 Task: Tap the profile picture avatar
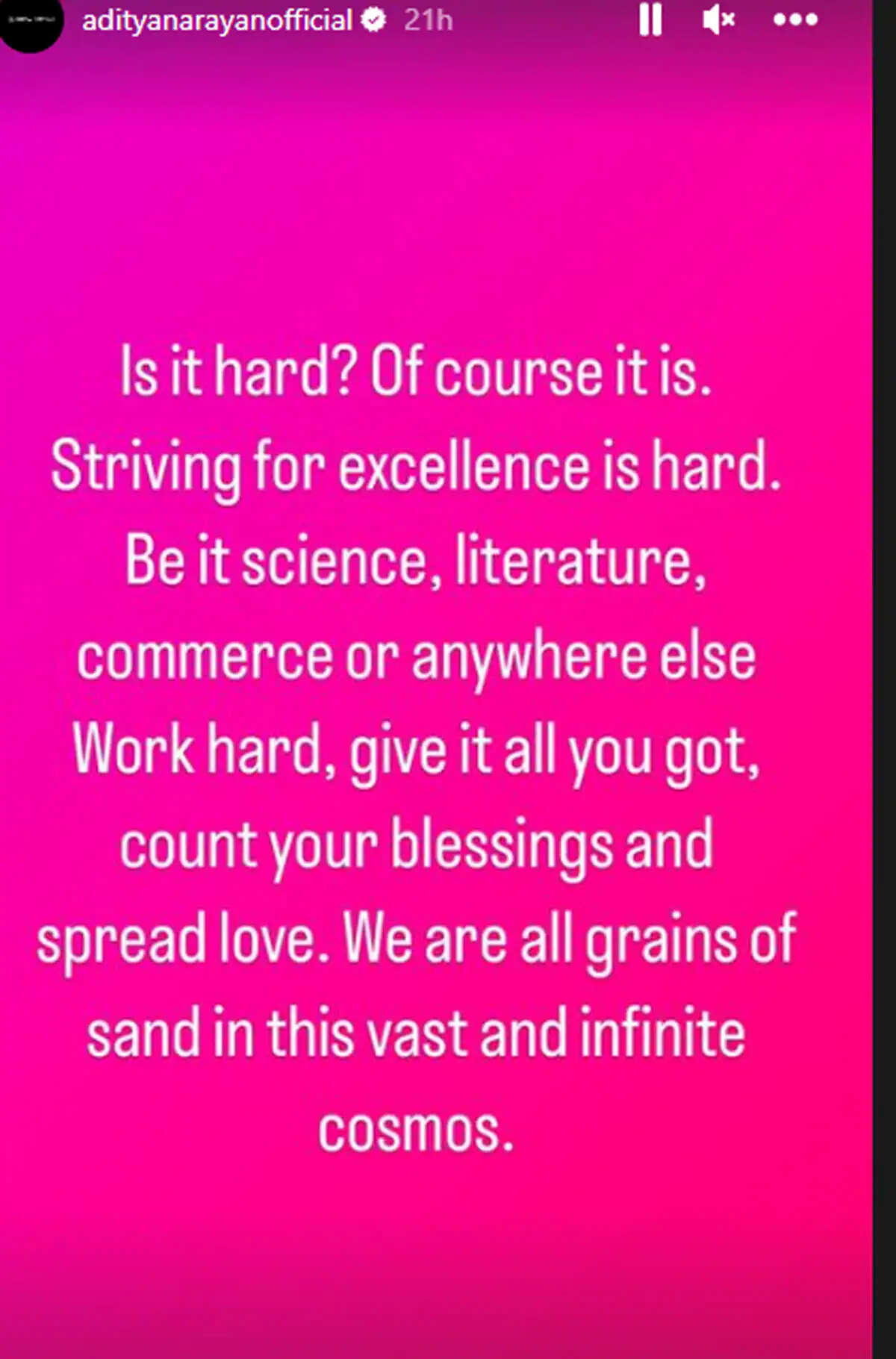pyautogui.click(x=30, y=24)
